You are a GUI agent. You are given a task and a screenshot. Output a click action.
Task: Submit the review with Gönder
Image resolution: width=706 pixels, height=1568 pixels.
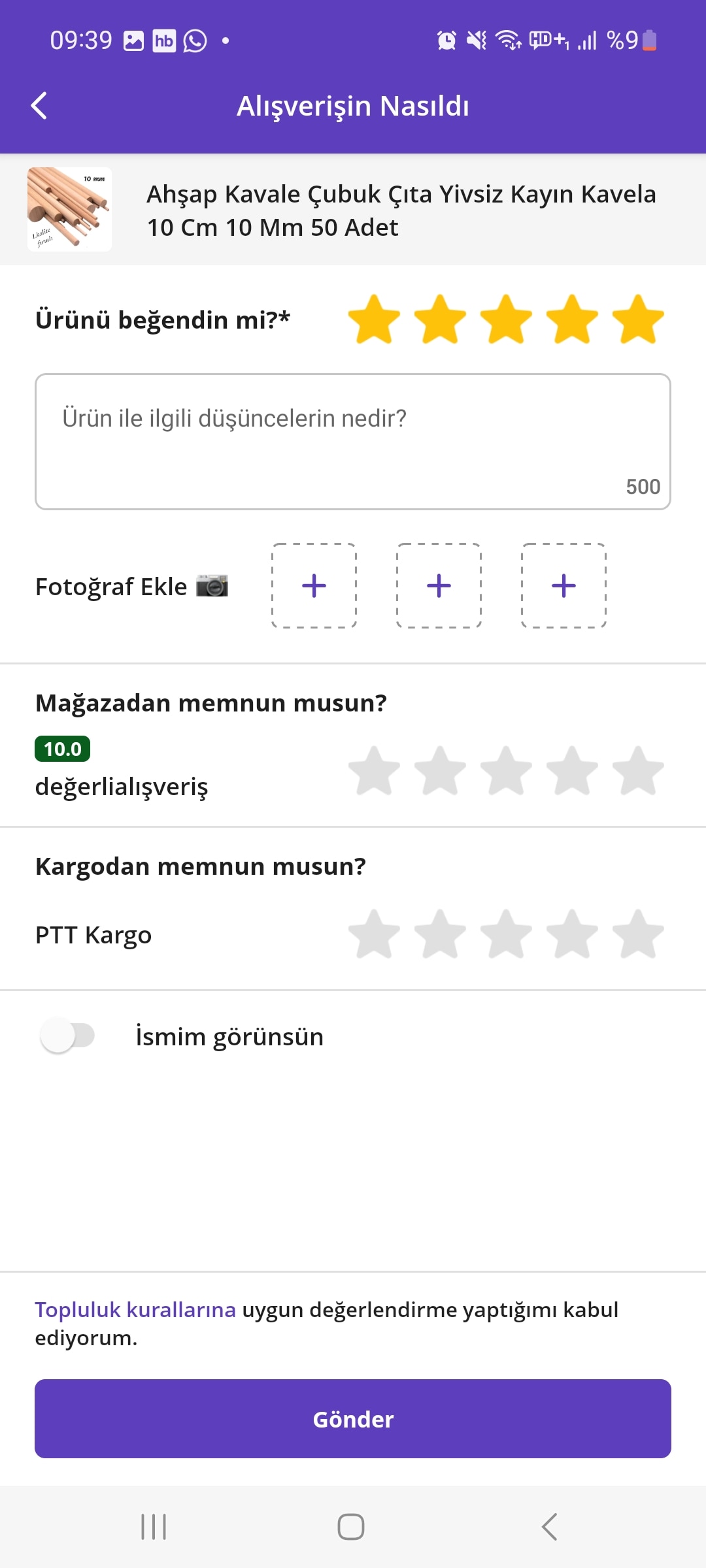[x=353, y=1418]
